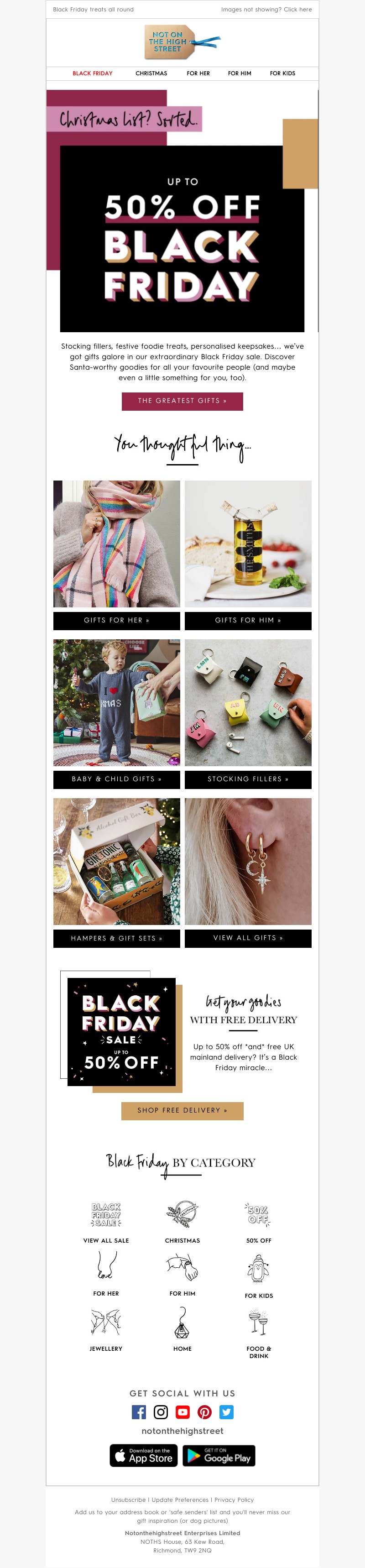The width and height of the screenshot is (365, 1568).
Task: Open Gifts For Him button
Action: tap(248, 620)
